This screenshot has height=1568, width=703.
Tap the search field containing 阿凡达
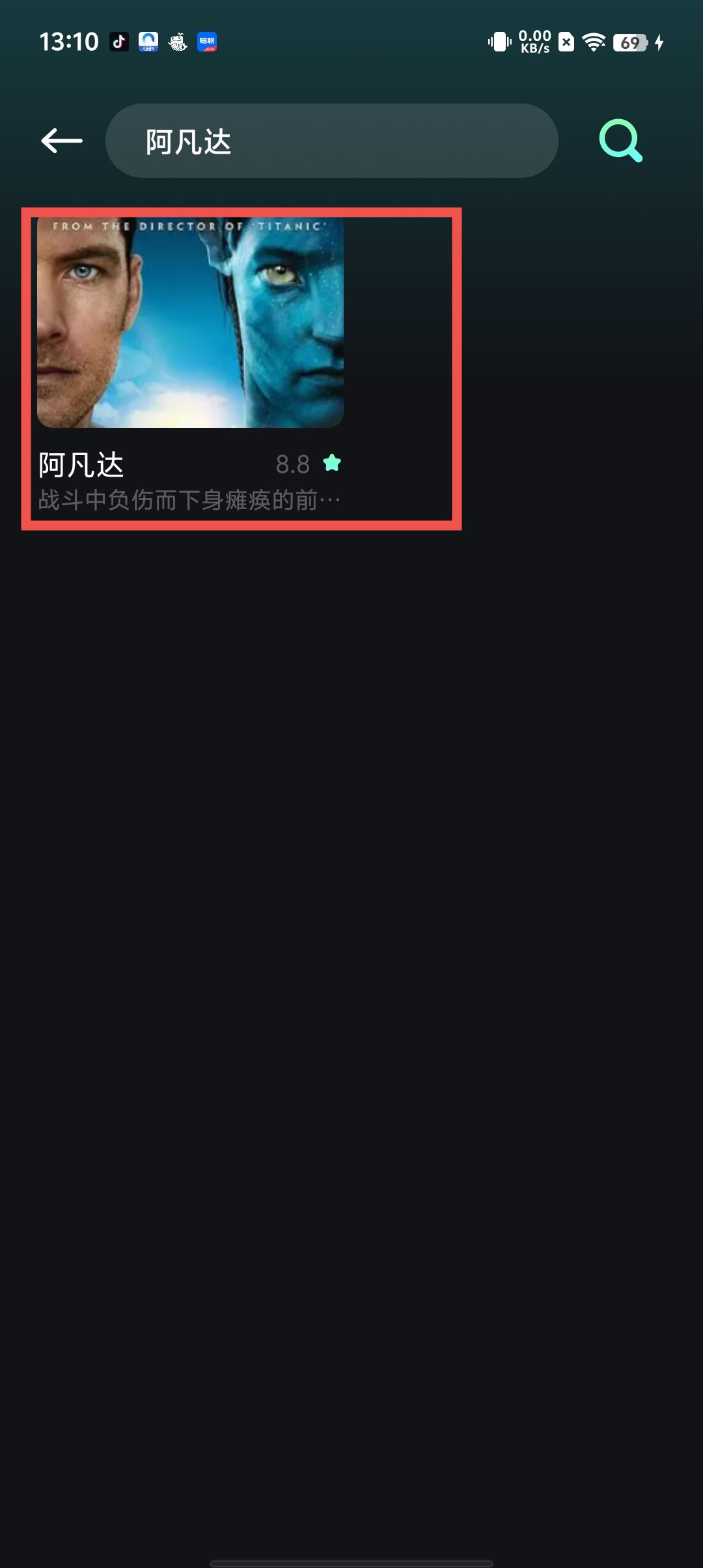[332, 141]
